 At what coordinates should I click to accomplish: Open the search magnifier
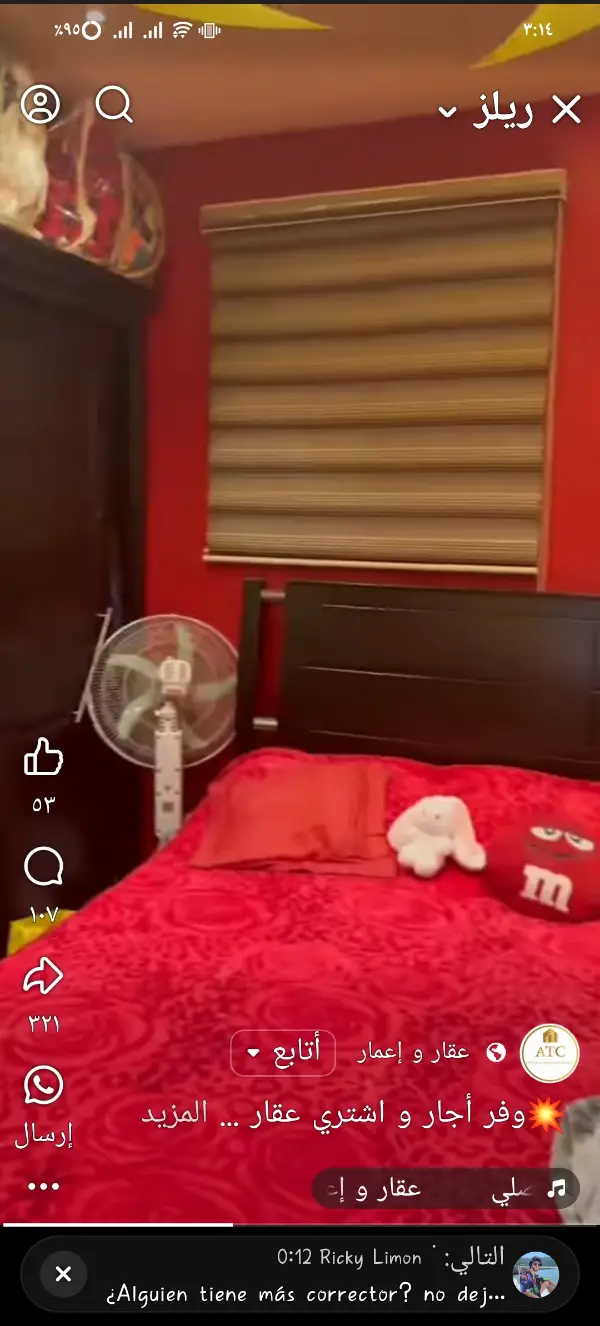[x=114, y=104]
